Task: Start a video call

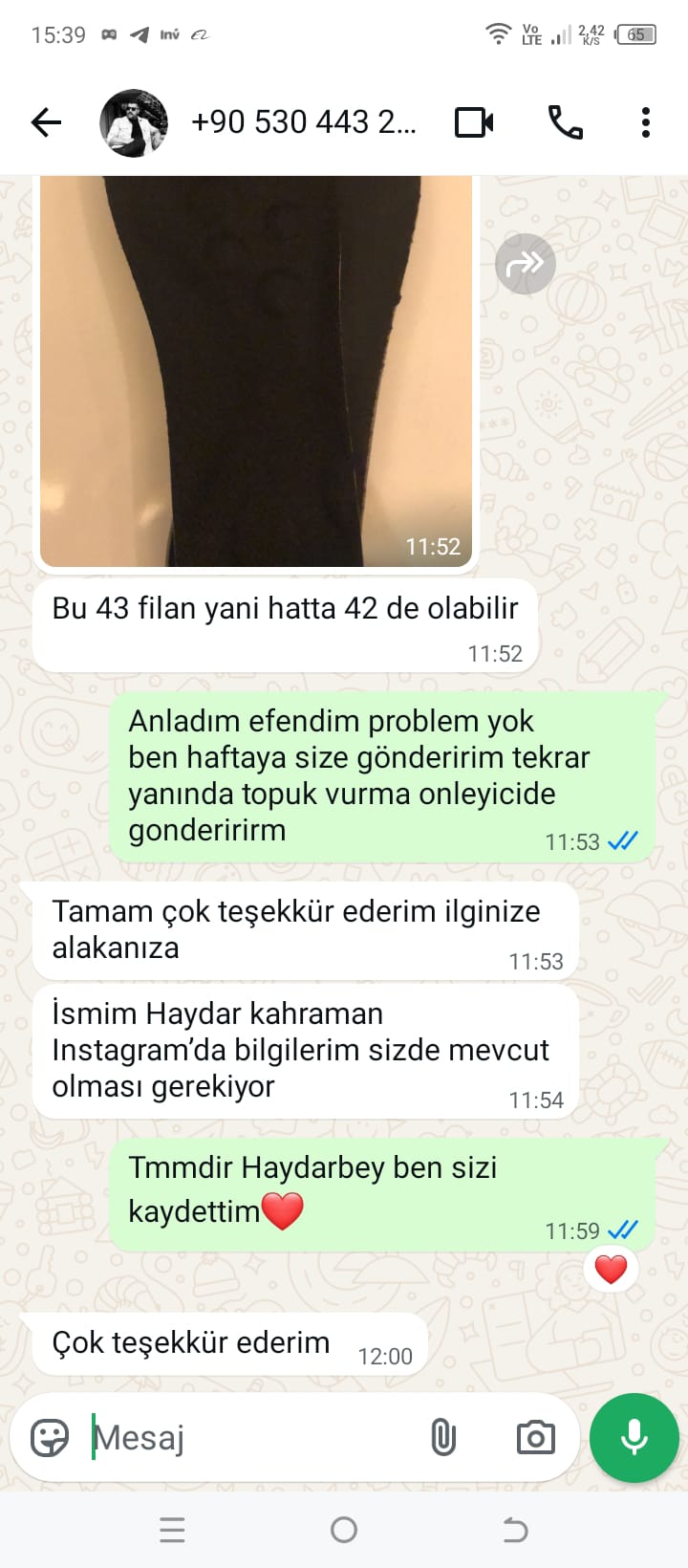Action: coord(474,122)
